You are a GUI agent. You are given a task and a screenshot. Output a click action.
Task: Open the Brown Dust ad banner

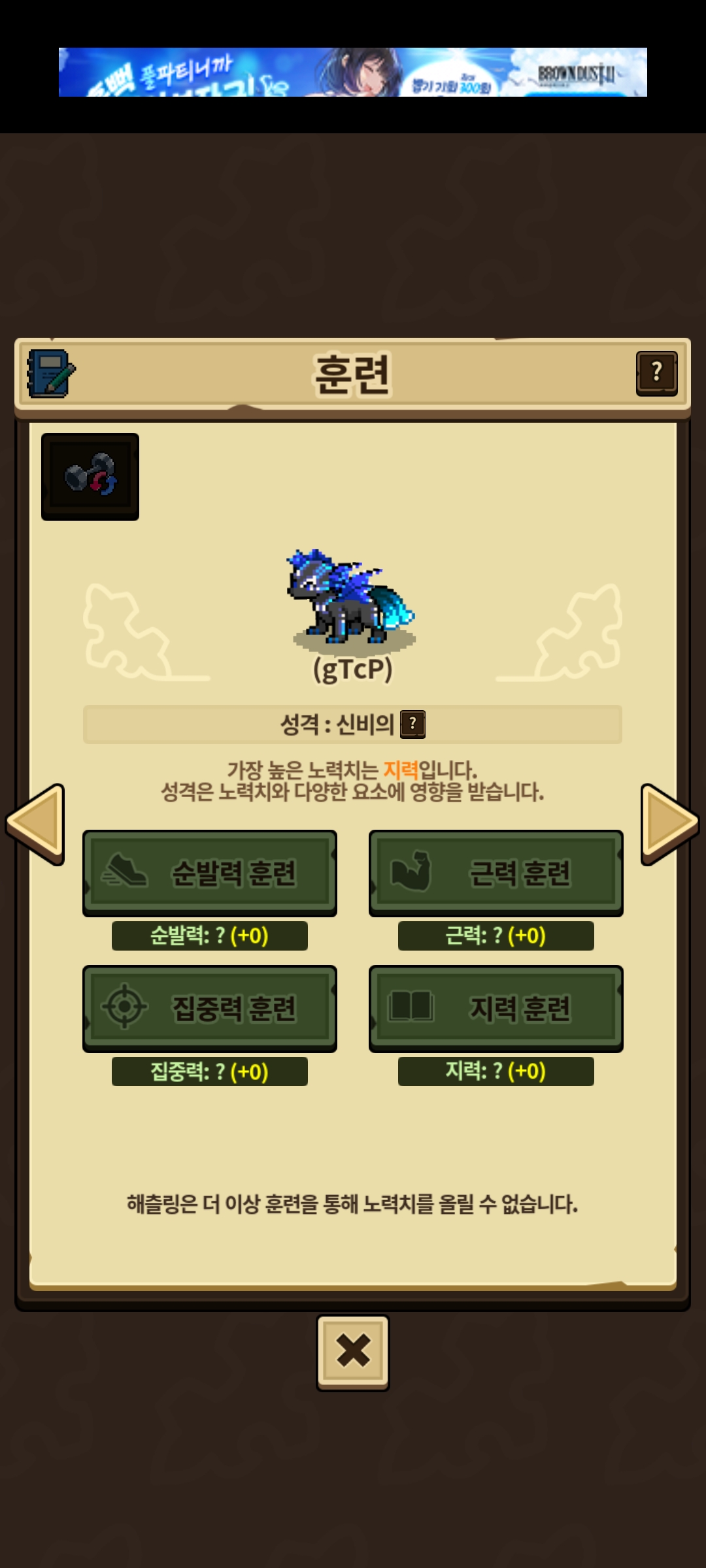point(353,72)
